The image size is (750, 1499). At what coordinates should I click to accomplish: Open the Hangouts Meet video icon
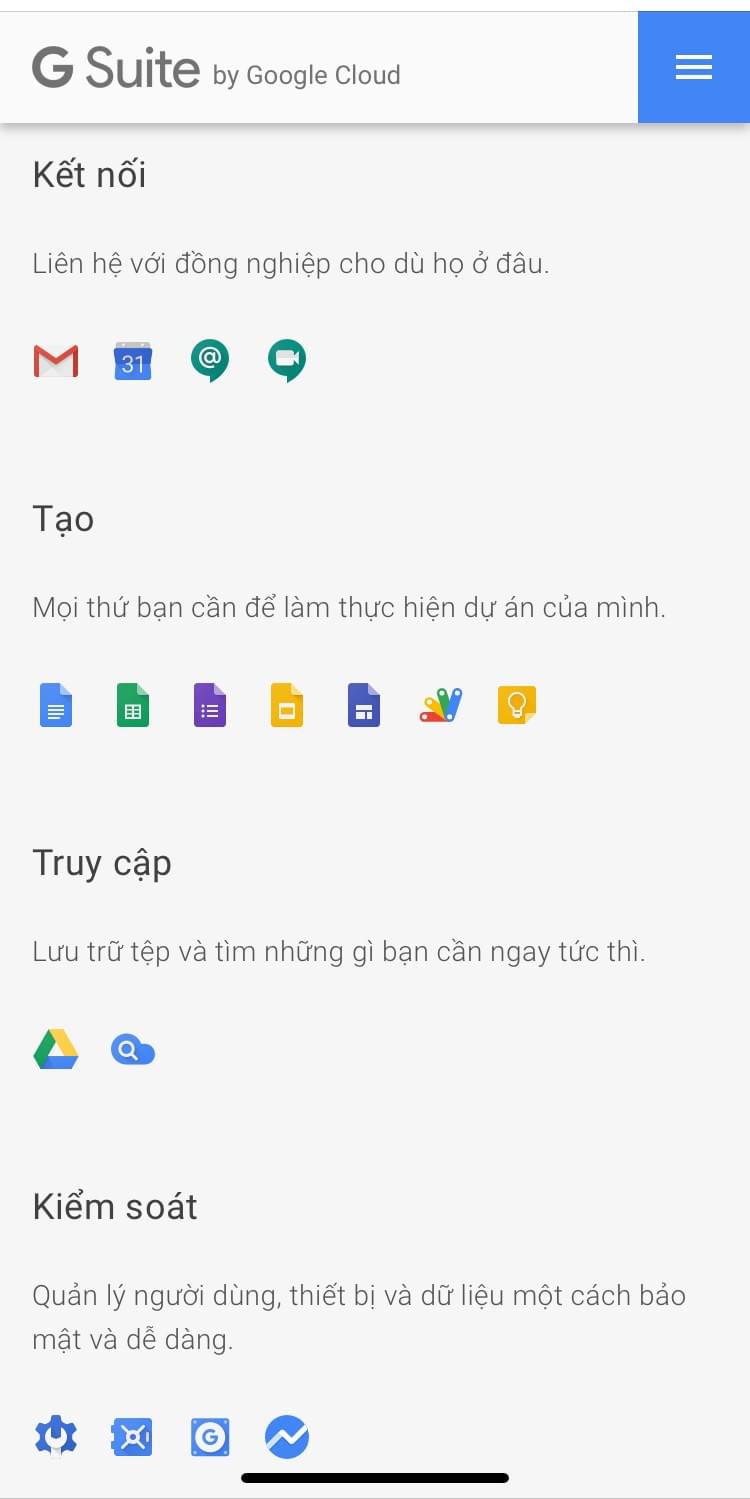pyautogui.click(x=287, y=361)
